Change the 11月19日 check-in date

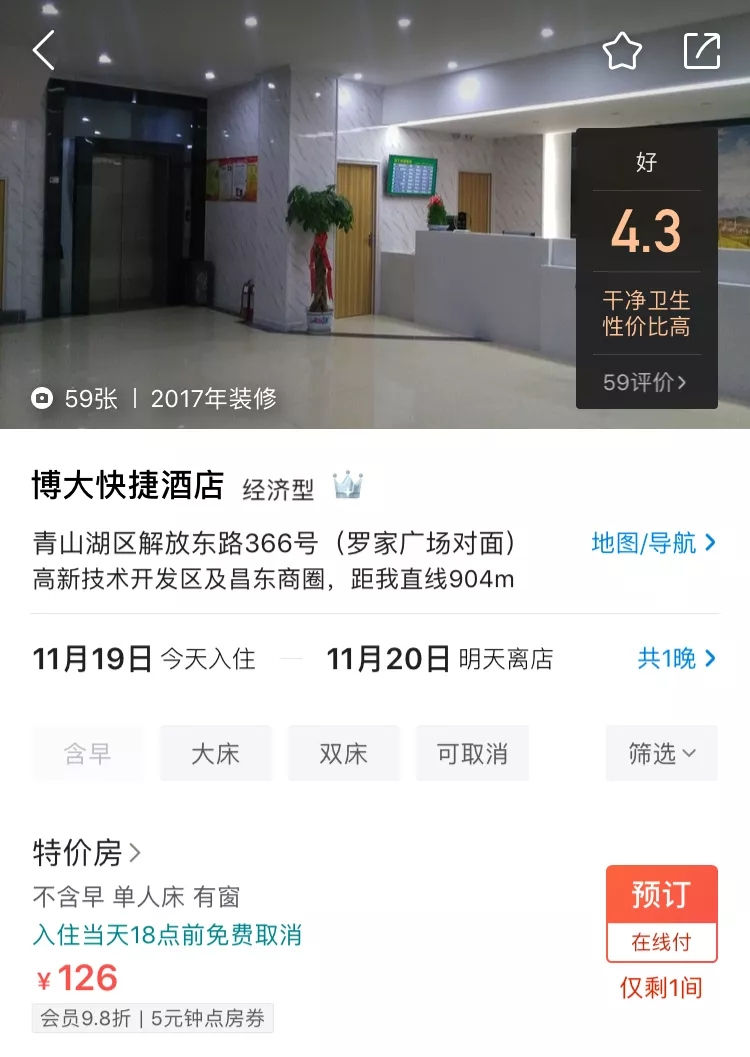pyautogui.click(x=93, y=659)
